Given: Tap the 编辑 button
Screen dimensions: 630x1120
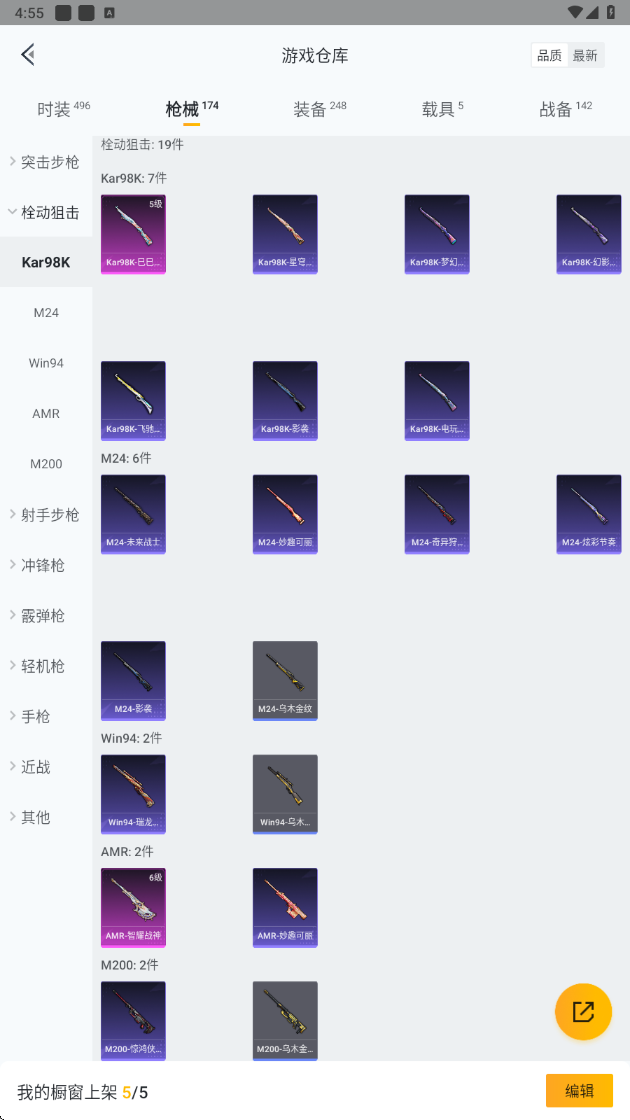Looking at the screenshot, I should [579, 1091].
